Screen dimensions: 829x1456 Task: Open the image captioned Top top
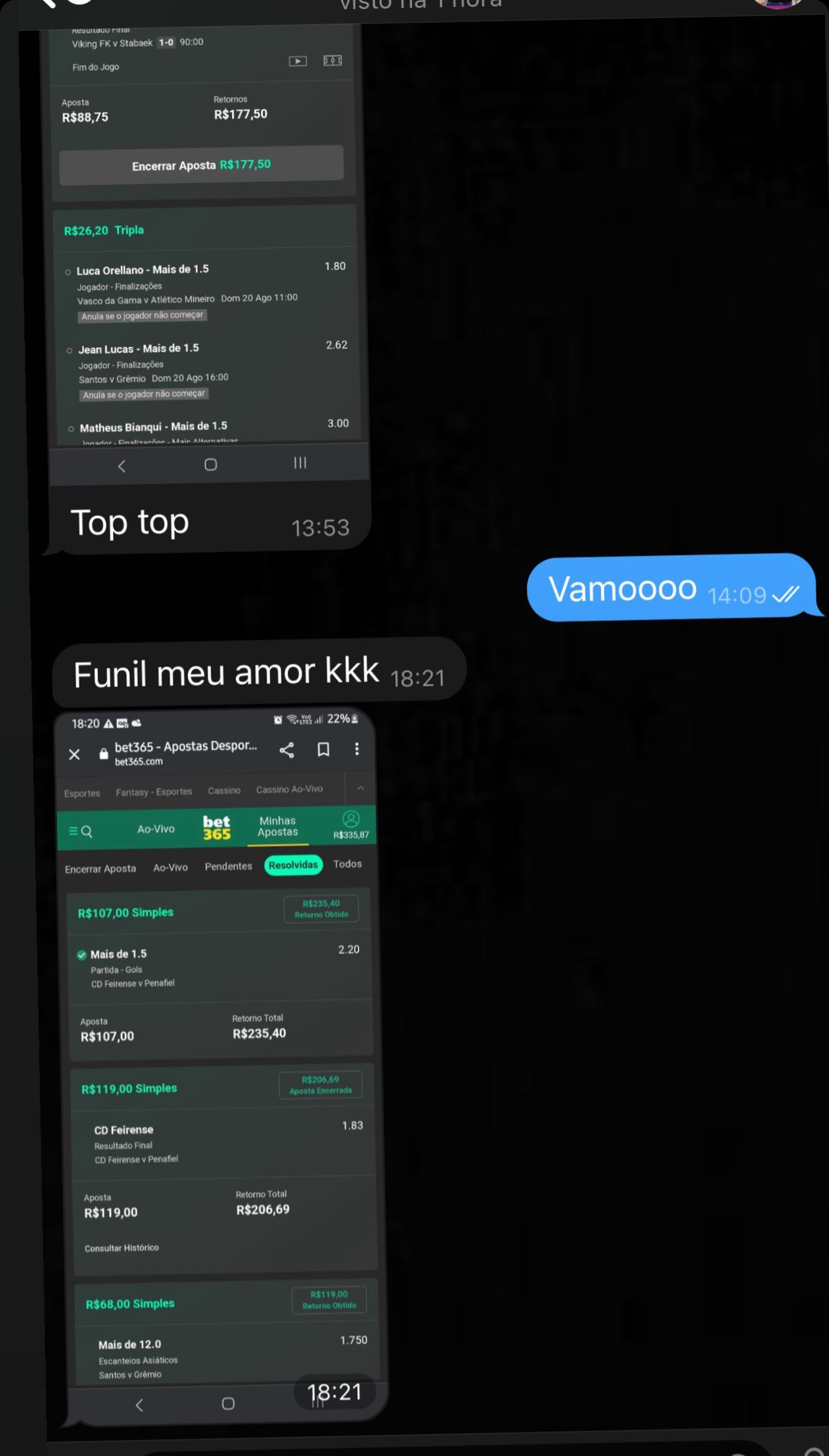[204, 257]
